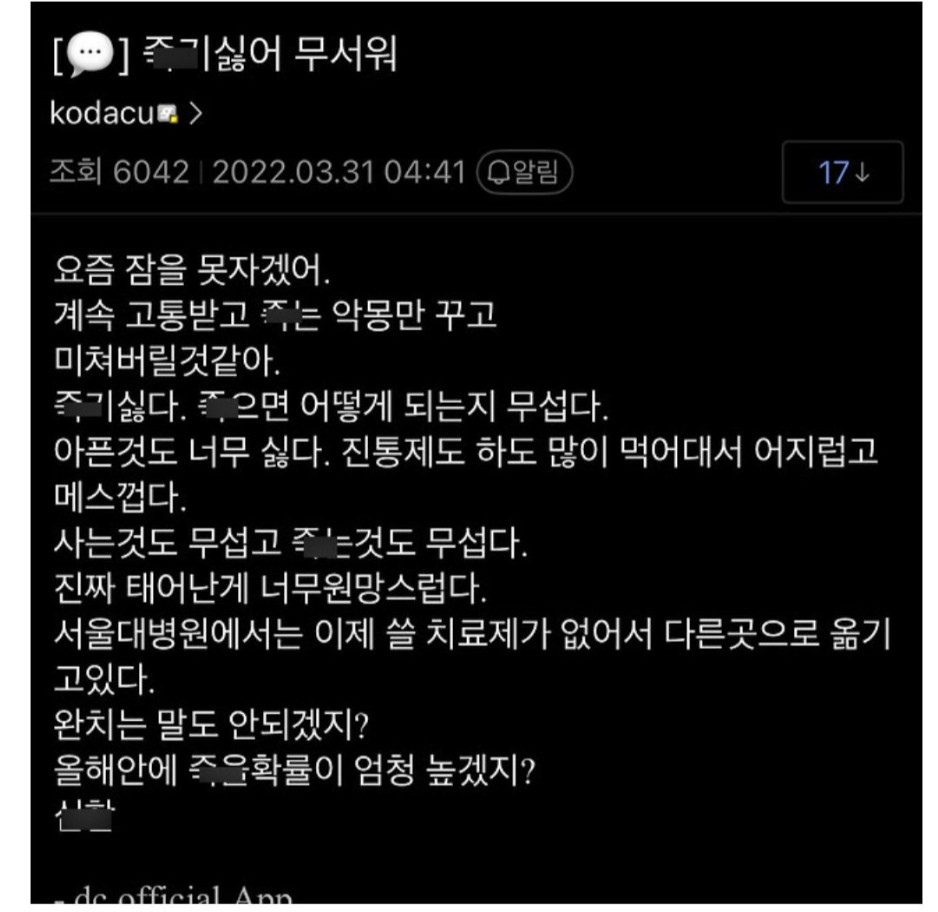Jump to the 17 comments
Viewport: 938px width, 912px height.
point(843,172)
